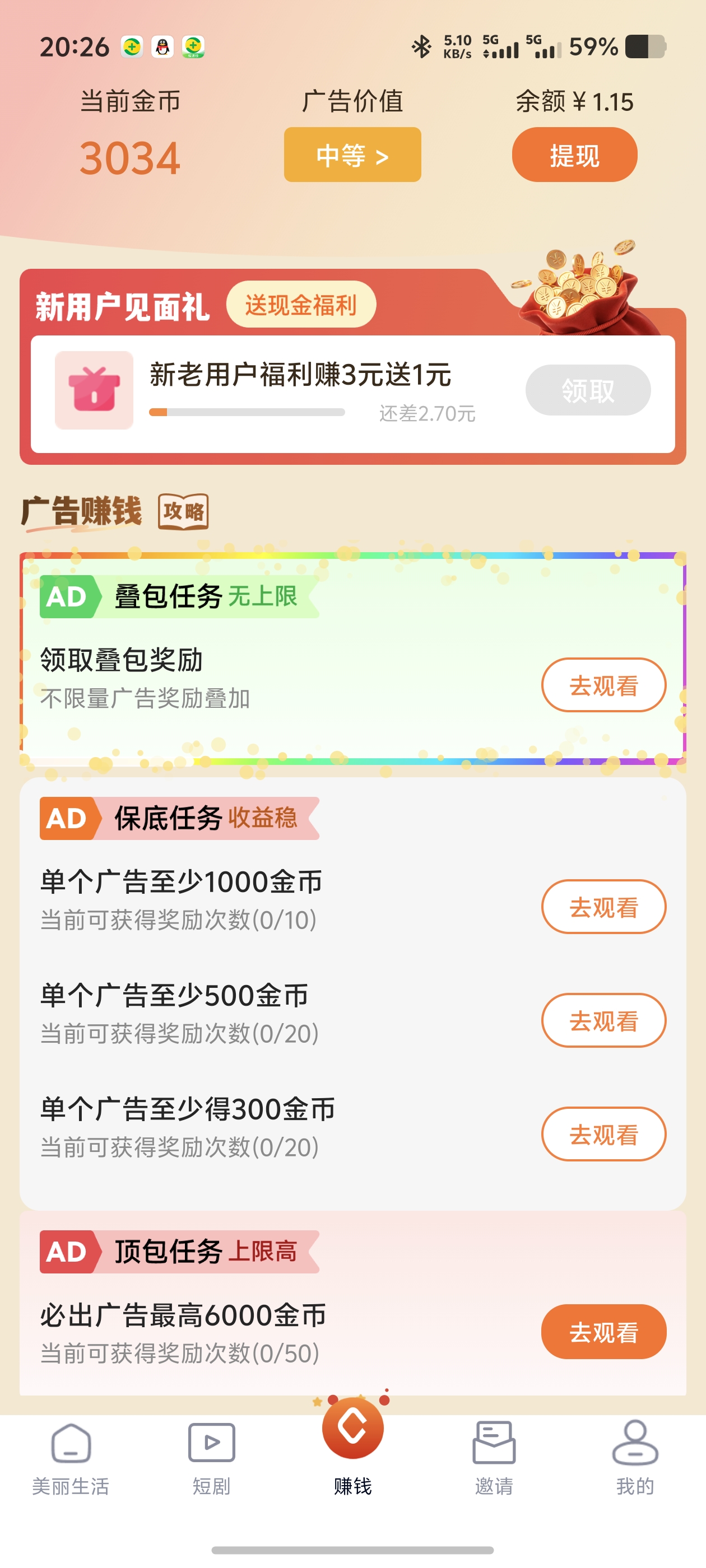Screen dimensions: 706x1568
Task: Tap 去观看 for 领取叠包奖励
Action: (x=603, y=685)
